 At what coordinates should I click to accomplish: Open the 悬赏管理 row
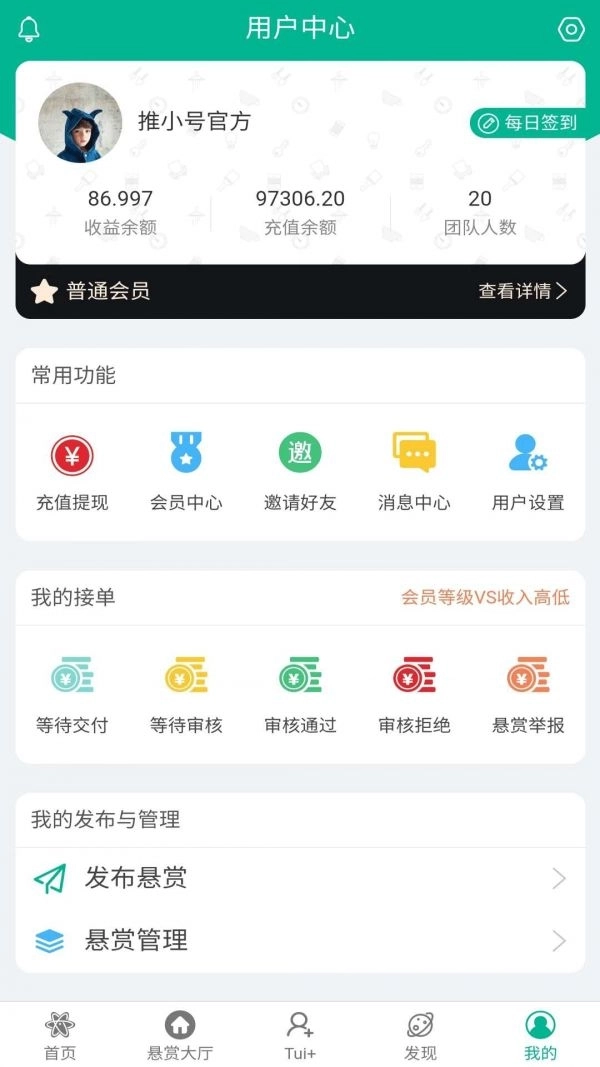coord(300,941)
